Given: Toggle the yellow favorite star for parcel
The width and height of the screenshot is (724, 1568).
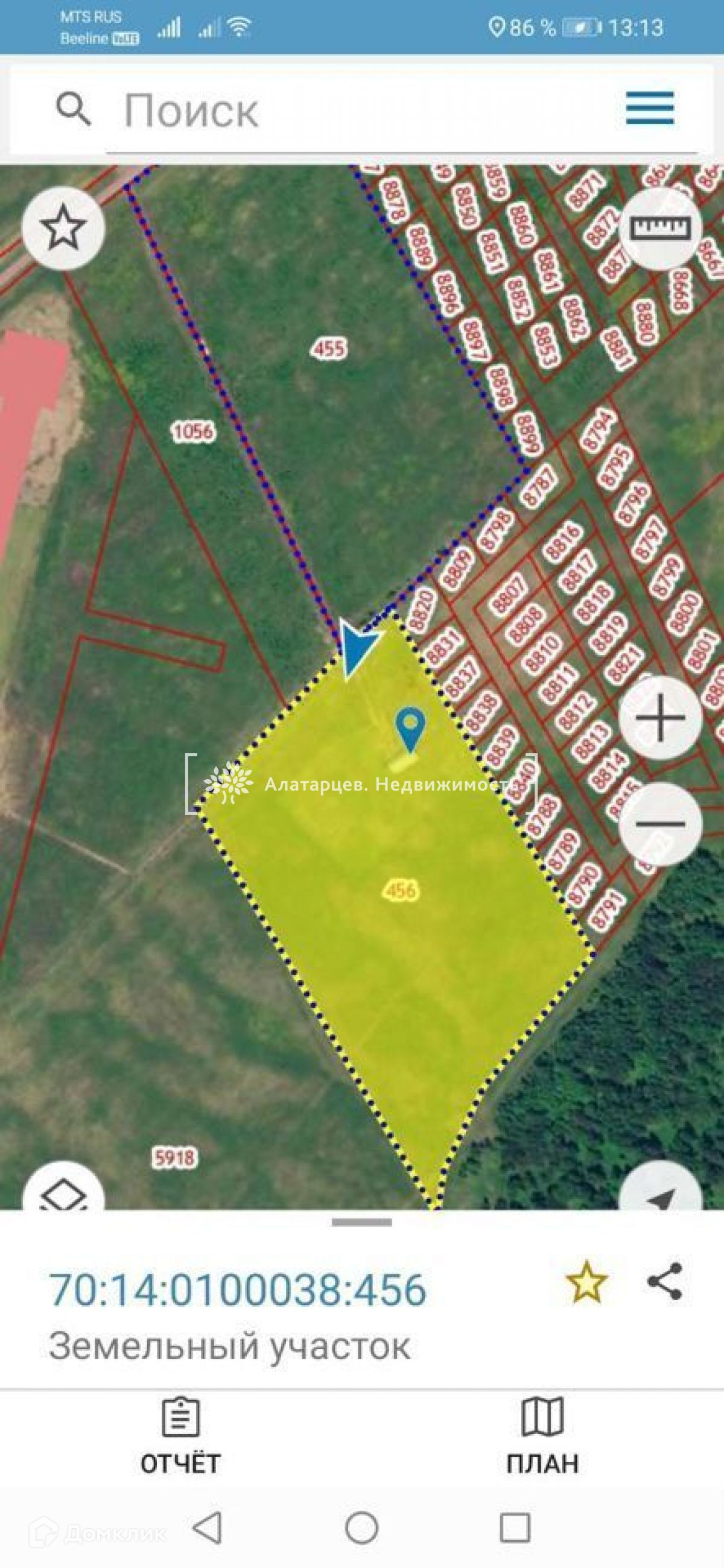Looking at the screenshot, I should pos(586,1283).
